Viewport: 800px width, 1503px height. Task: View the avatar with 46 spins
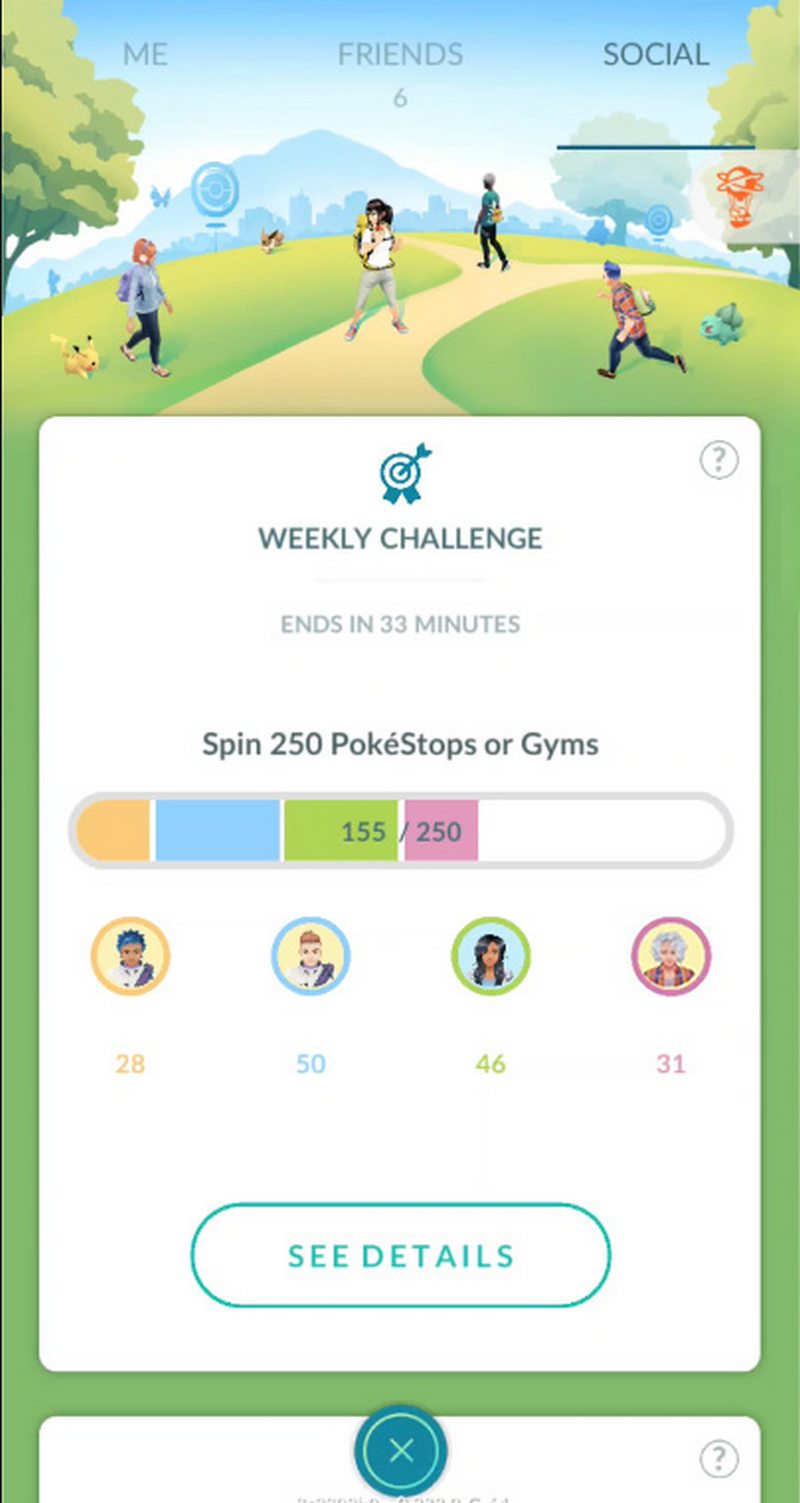pyautogui.click(x=490, y=957)
